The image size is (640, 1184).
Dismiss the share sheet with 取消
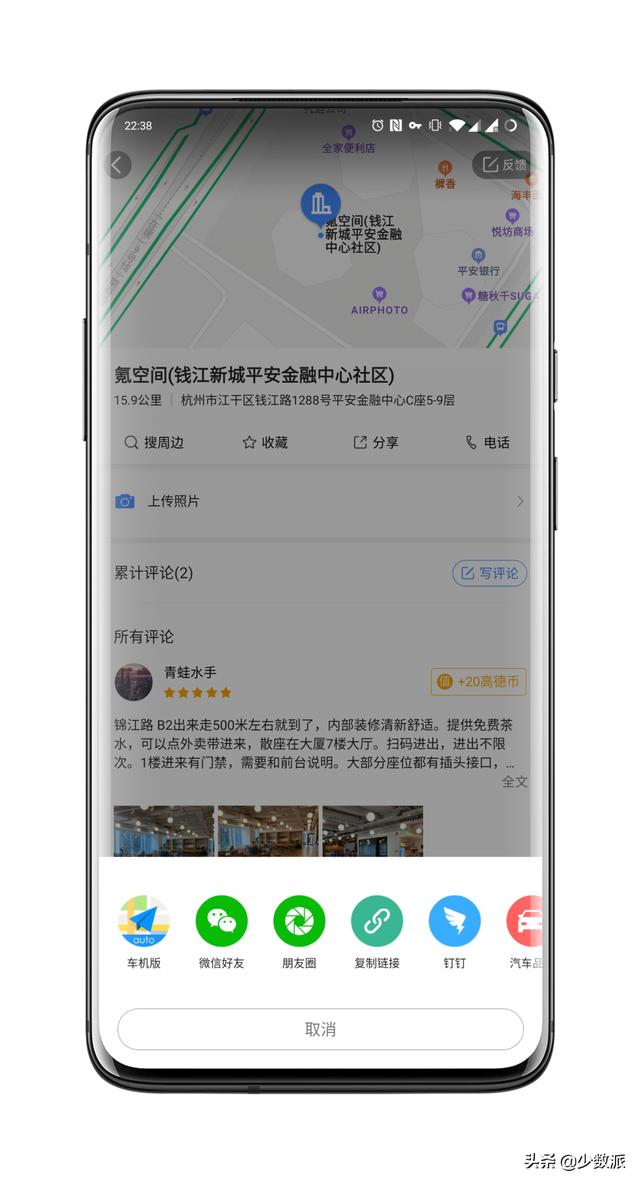pyautogui.click(x=320, y=1029)
